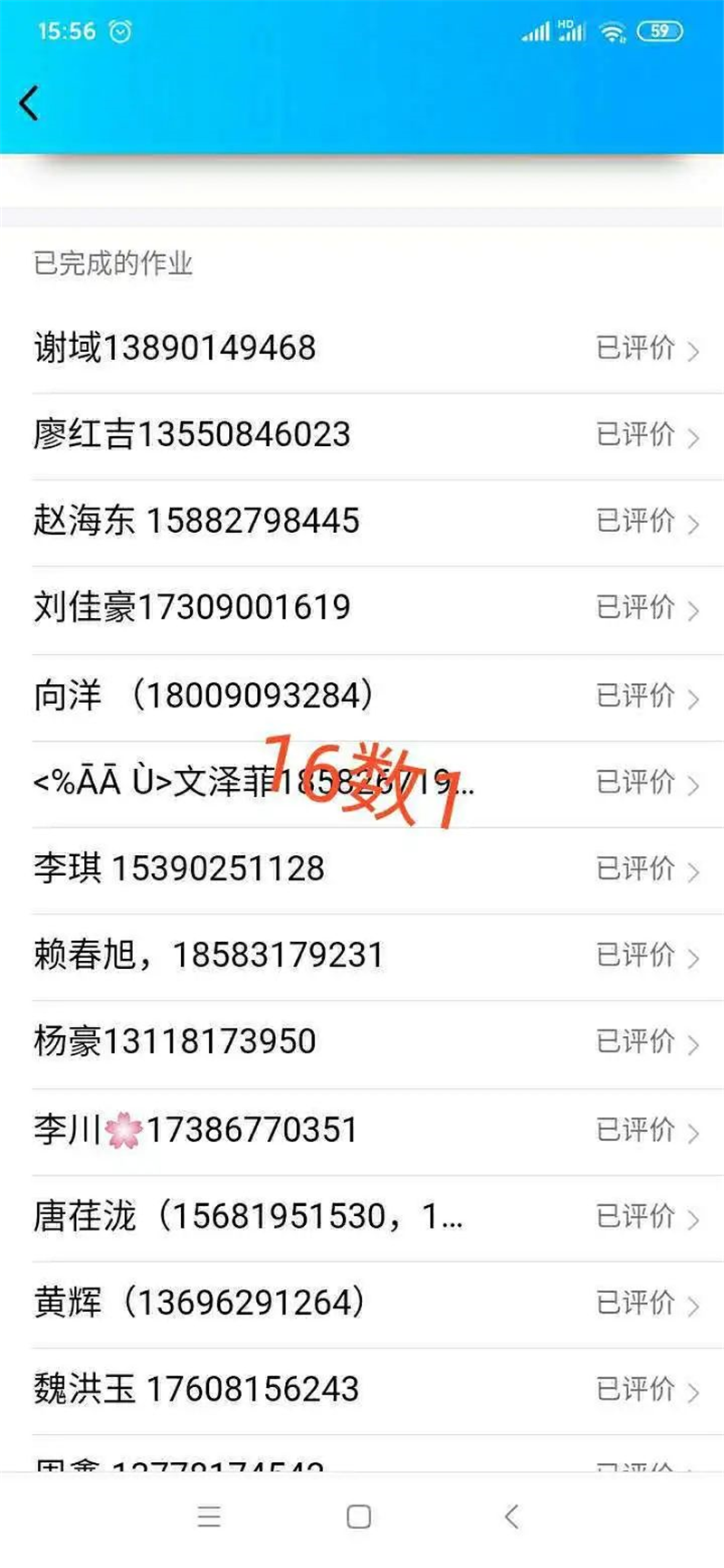Open 杨豪13118173950 homework entry
Screen dimensions: 724x1568
click(x=362, y=1043)
